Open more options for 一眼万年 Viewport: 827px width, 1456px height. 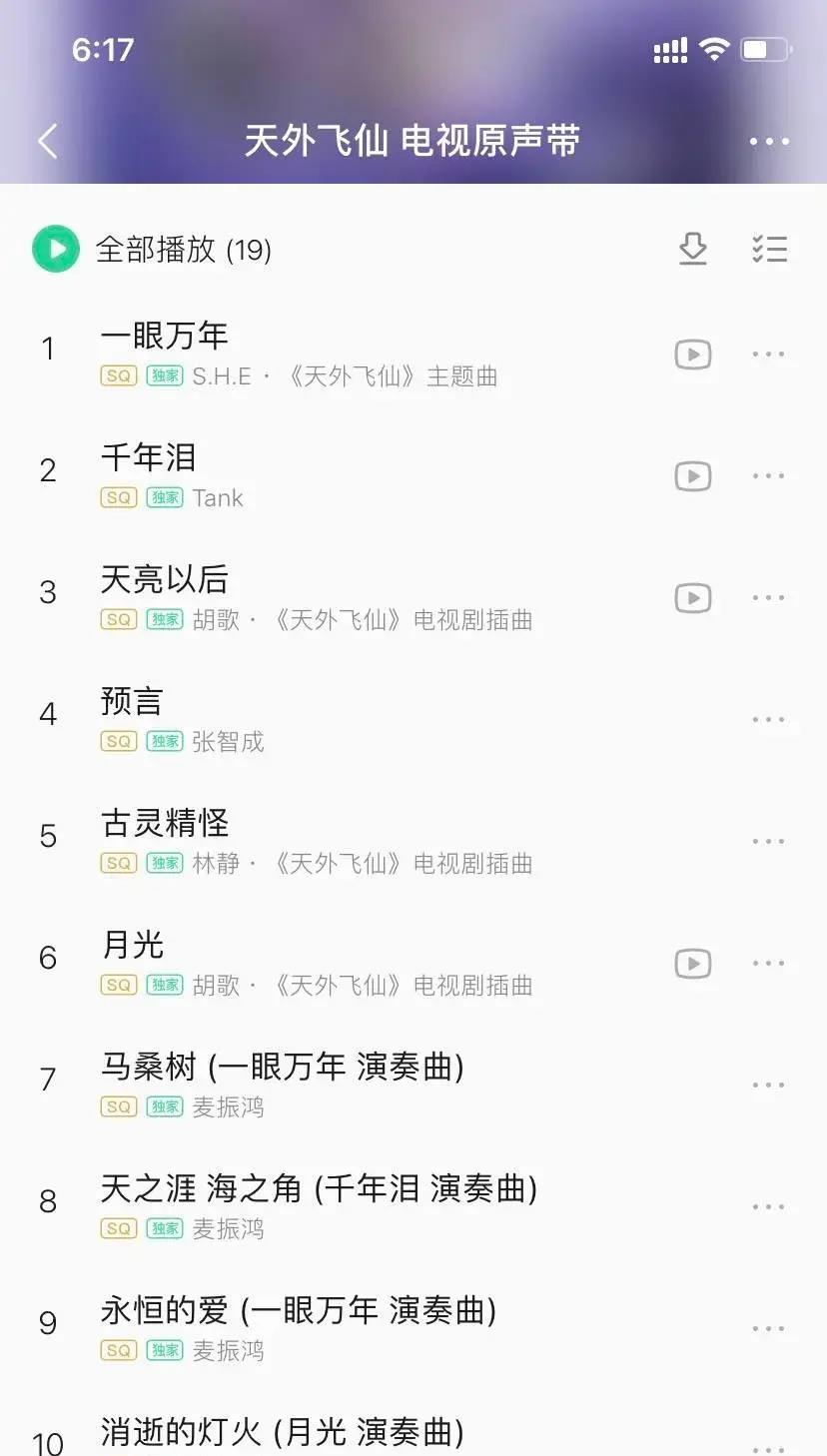(x=768, y=355)
